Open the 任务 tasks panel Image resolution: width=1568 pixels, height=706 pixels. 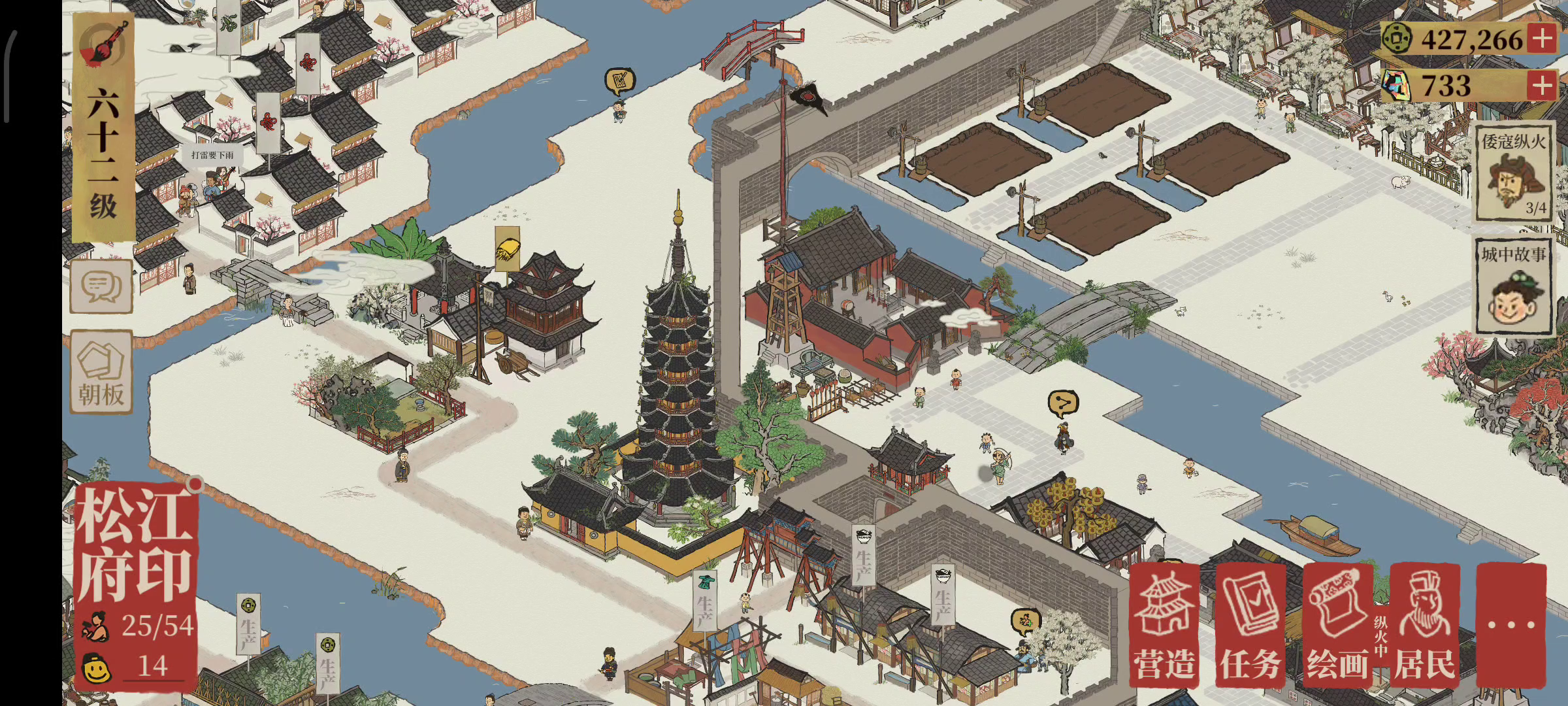coord(1250,626)
